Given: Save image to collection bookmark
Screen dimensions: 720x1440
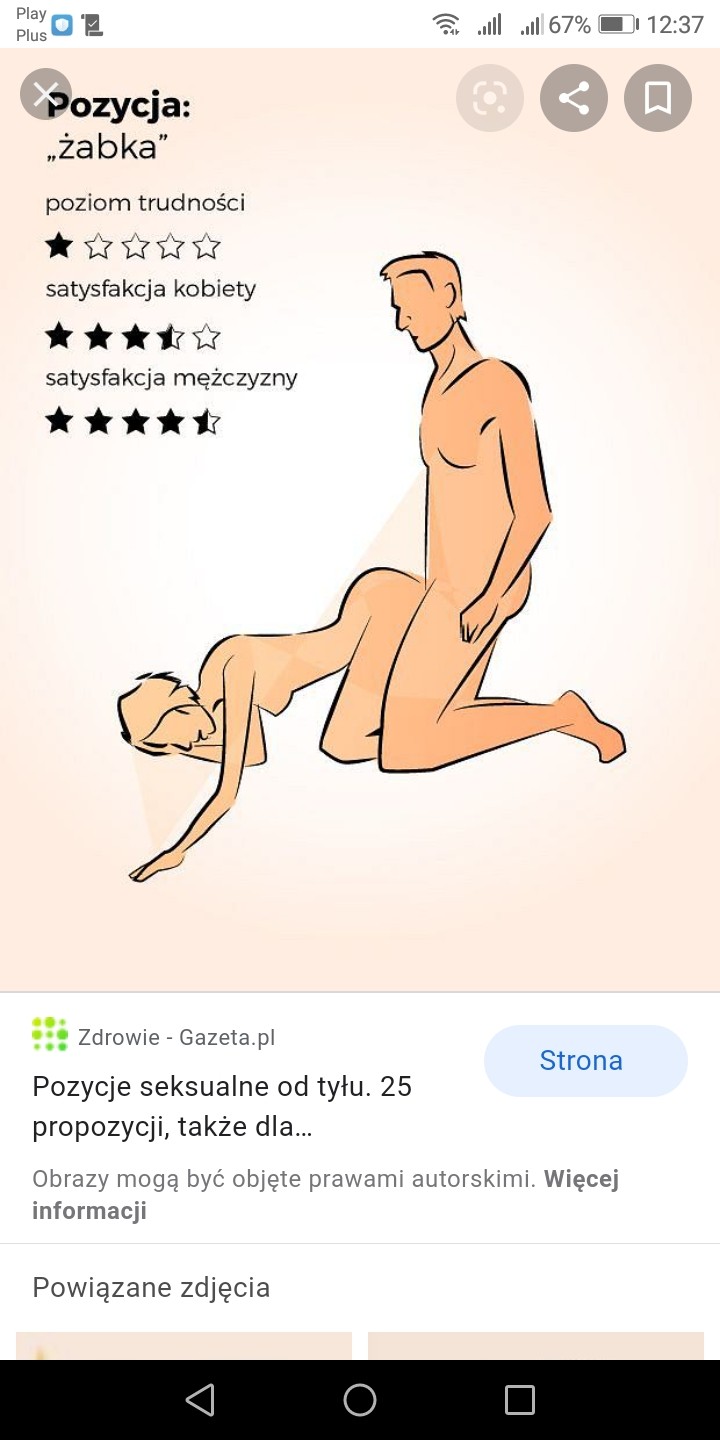Looking at the screenshot, I should 657,98.
